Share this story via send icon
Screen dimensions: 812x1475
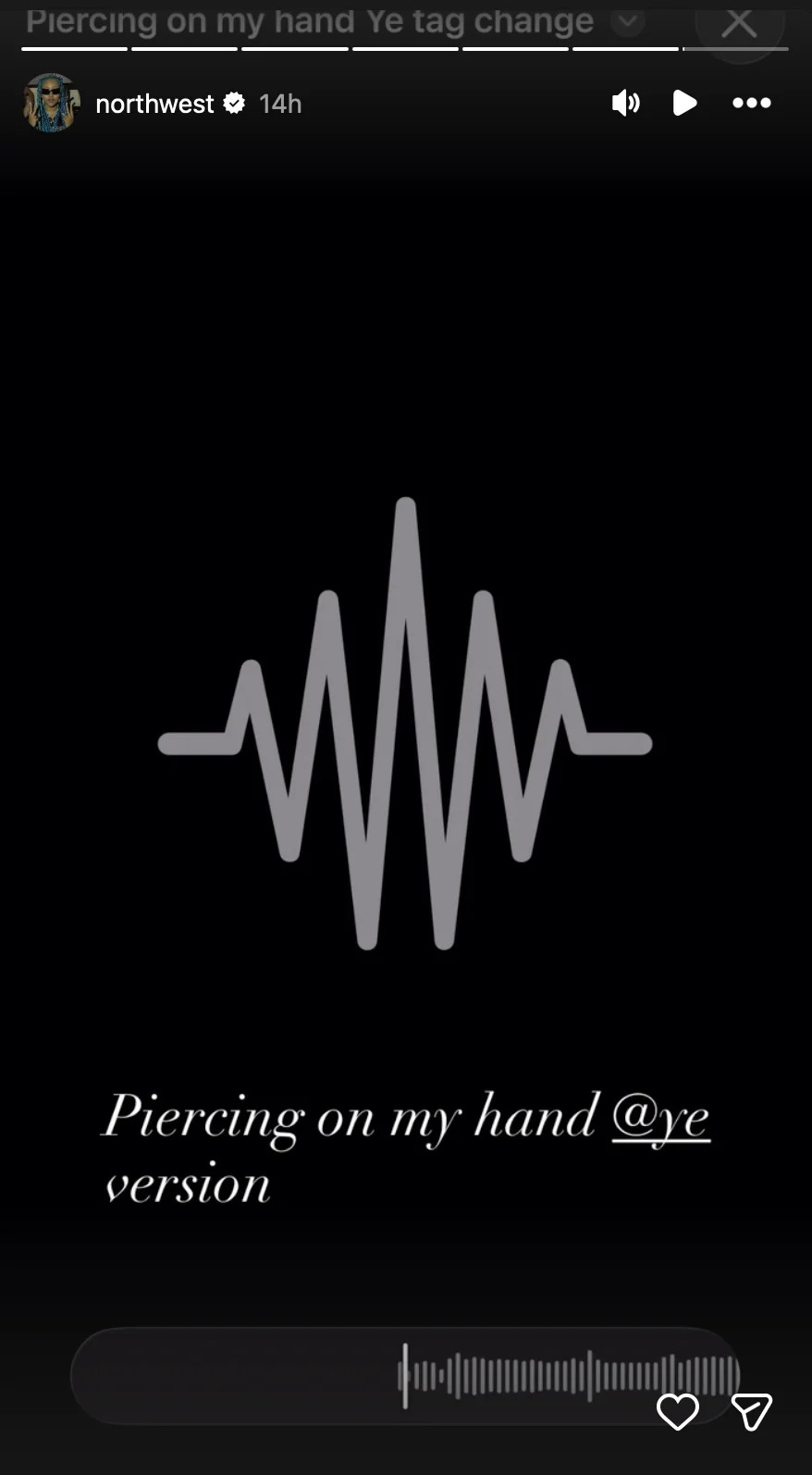click(751, 1412)
